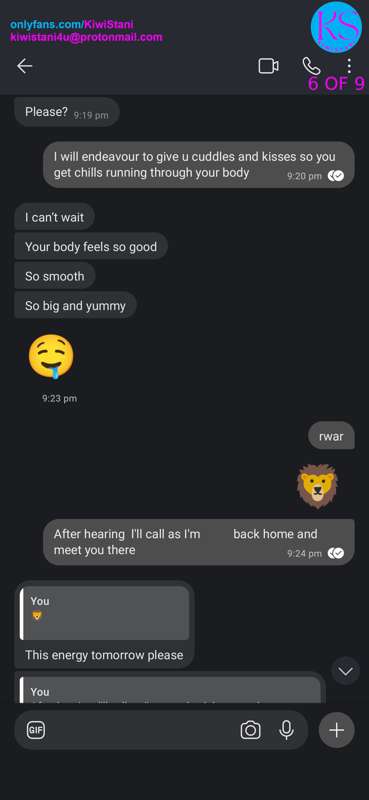
Task: Start a video call
Action: click(268, 66)
